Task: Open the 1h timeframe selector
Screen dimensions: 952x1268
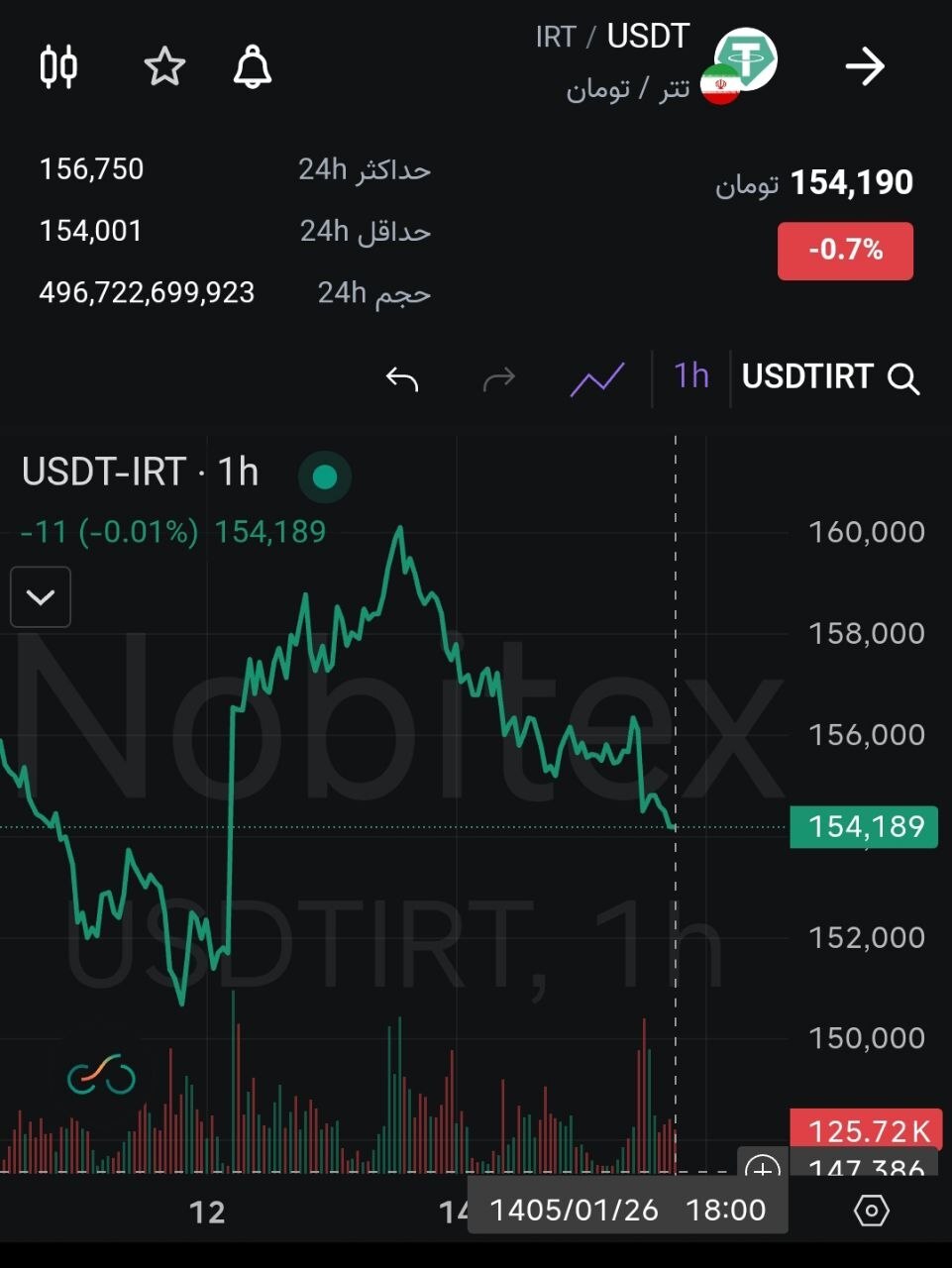Action: [691, 376]
